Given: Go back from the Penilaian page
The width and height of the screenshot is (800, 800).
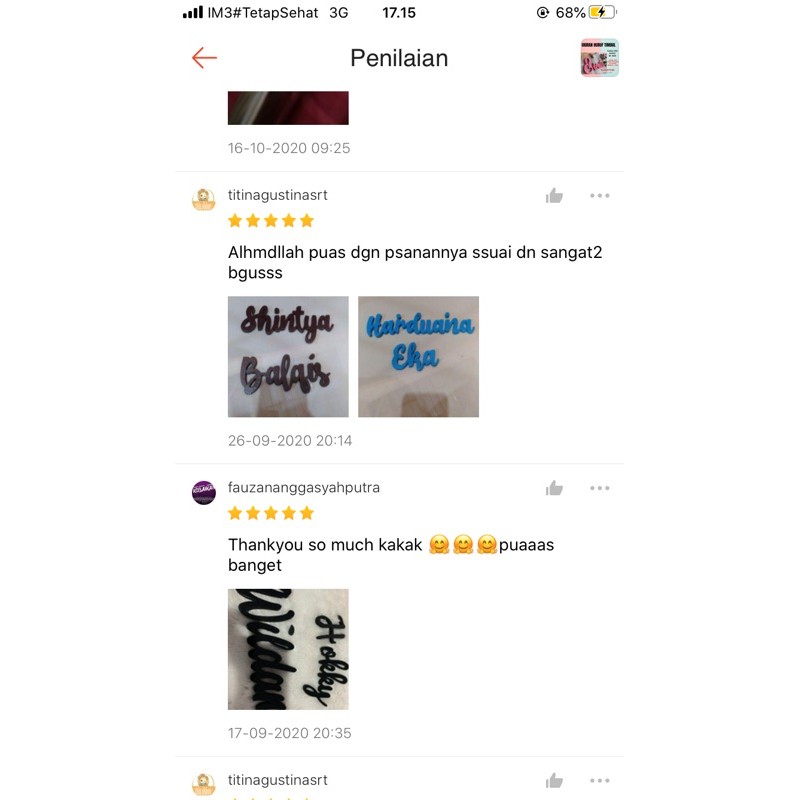Looking at the screenshot, I should [x=204, y=58].
